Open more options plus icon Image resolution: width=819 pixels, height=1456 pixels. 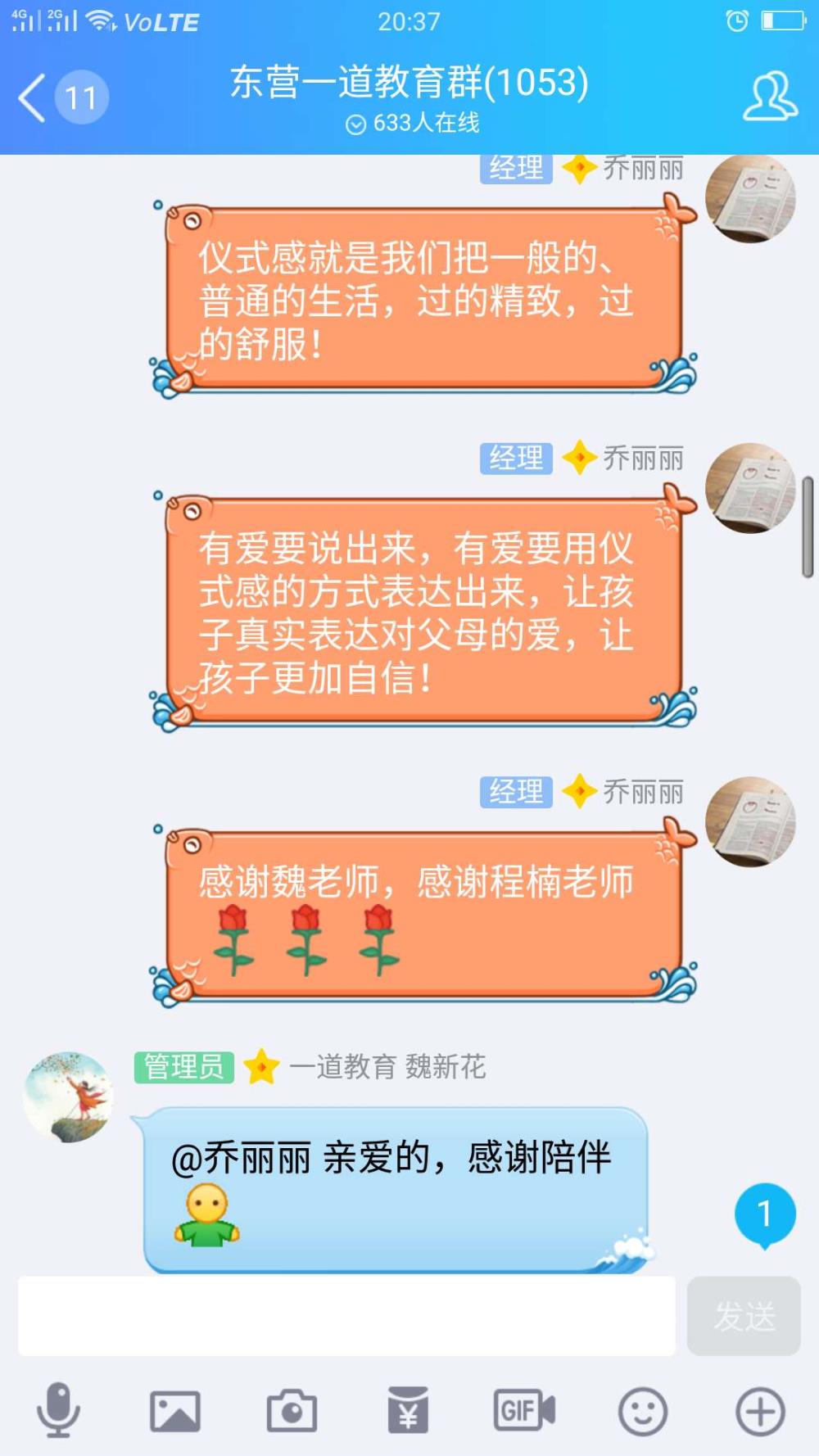[761, 1411]
